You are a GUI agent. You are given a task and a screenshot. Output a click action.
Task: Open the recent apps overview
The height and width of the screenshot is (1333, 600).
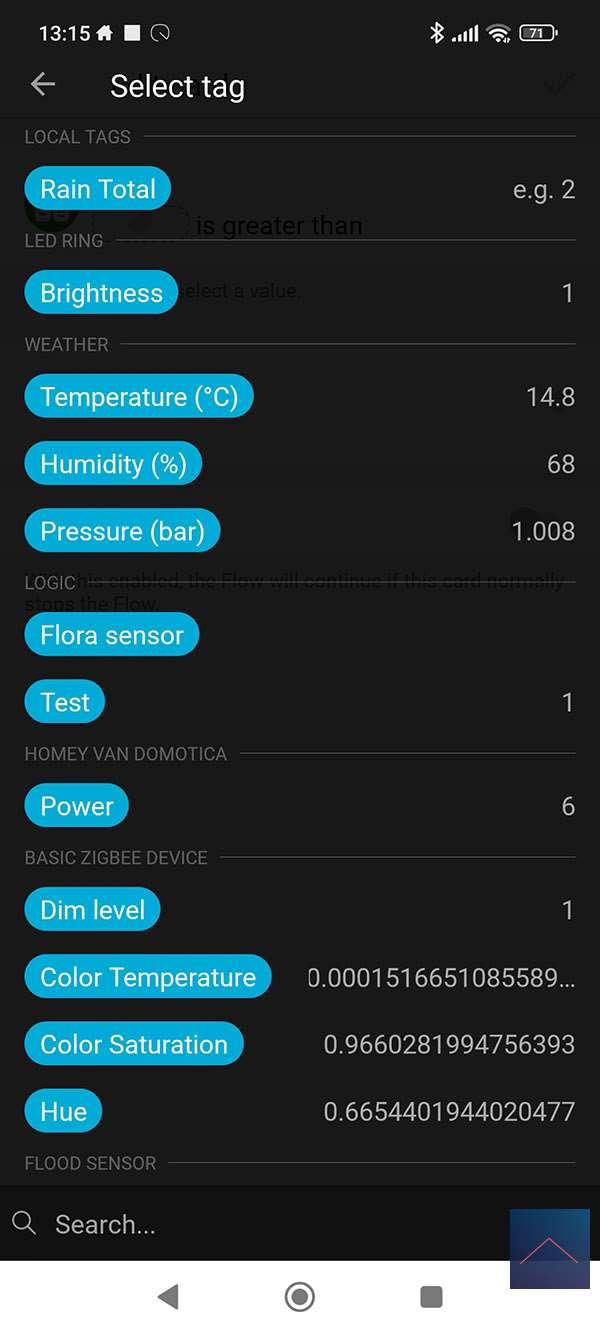click(431, 1297)
